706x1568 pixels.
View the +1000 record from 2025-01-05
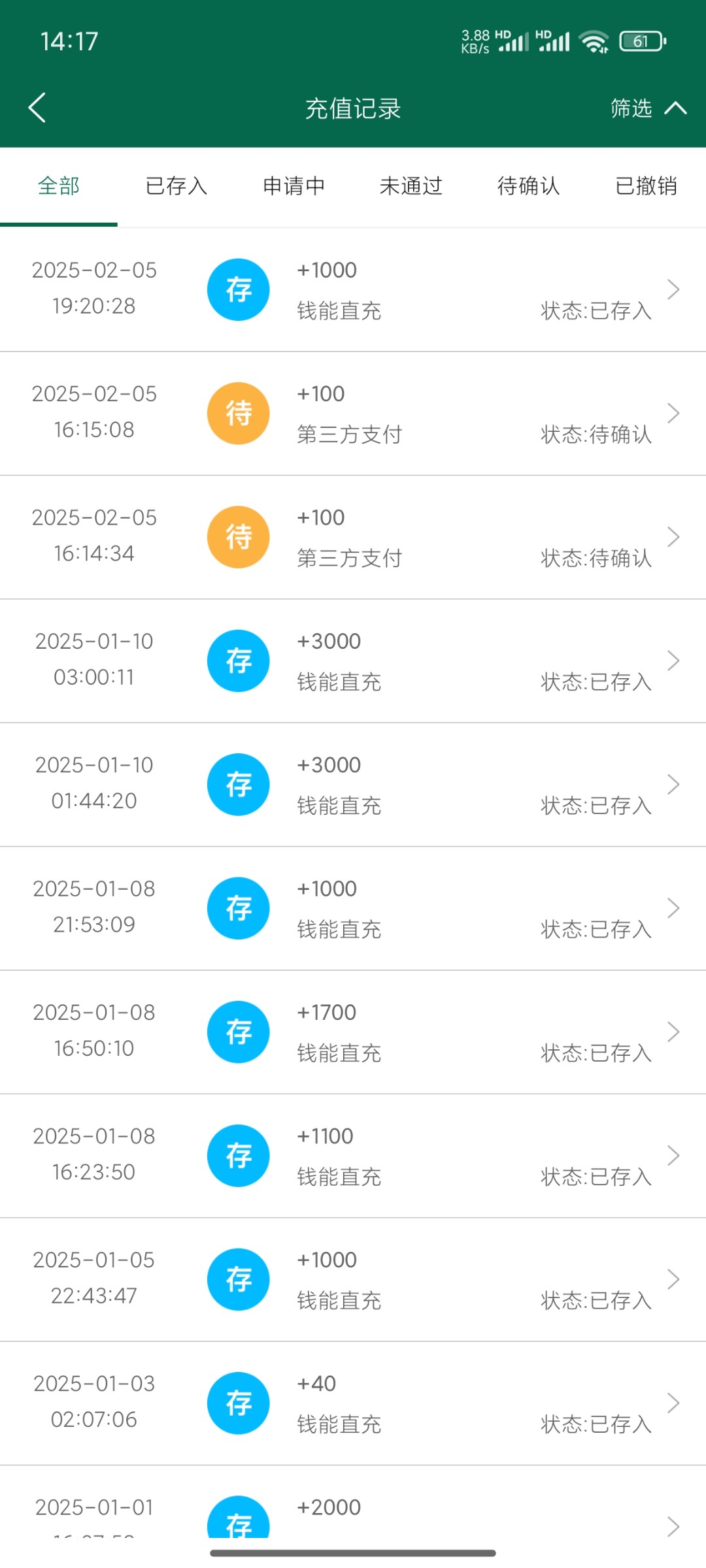(353, 1279)
